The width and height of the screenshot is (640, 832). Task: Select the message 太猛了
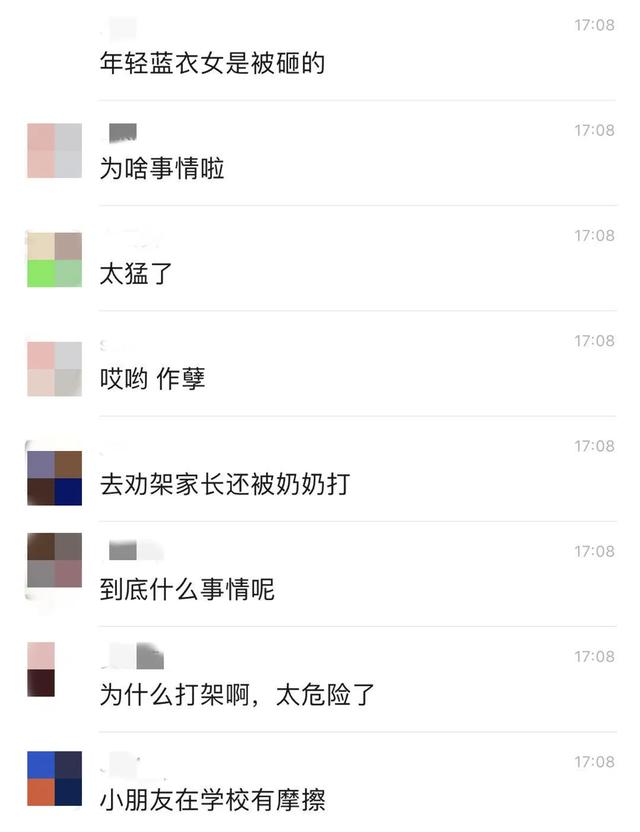click(137, 274)
